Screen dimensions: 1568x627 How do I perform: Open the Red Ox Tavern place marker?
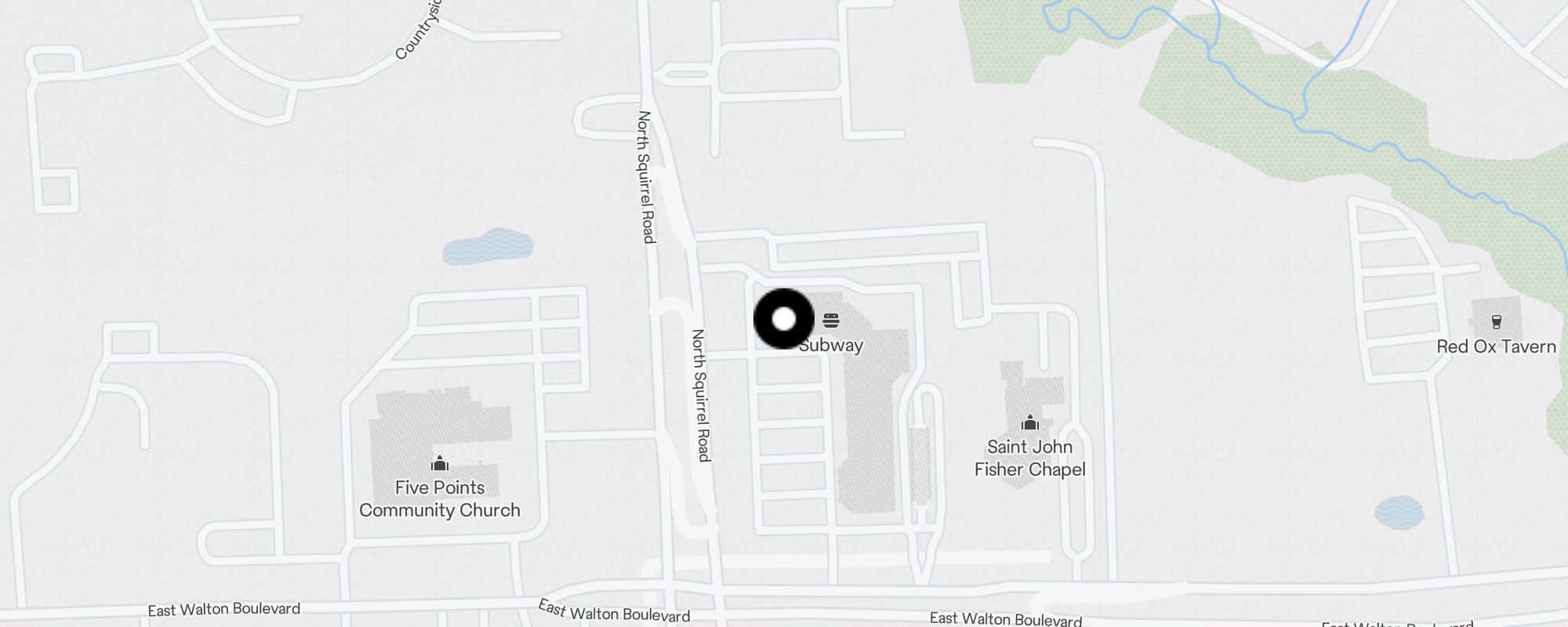tap(1496, 322)
